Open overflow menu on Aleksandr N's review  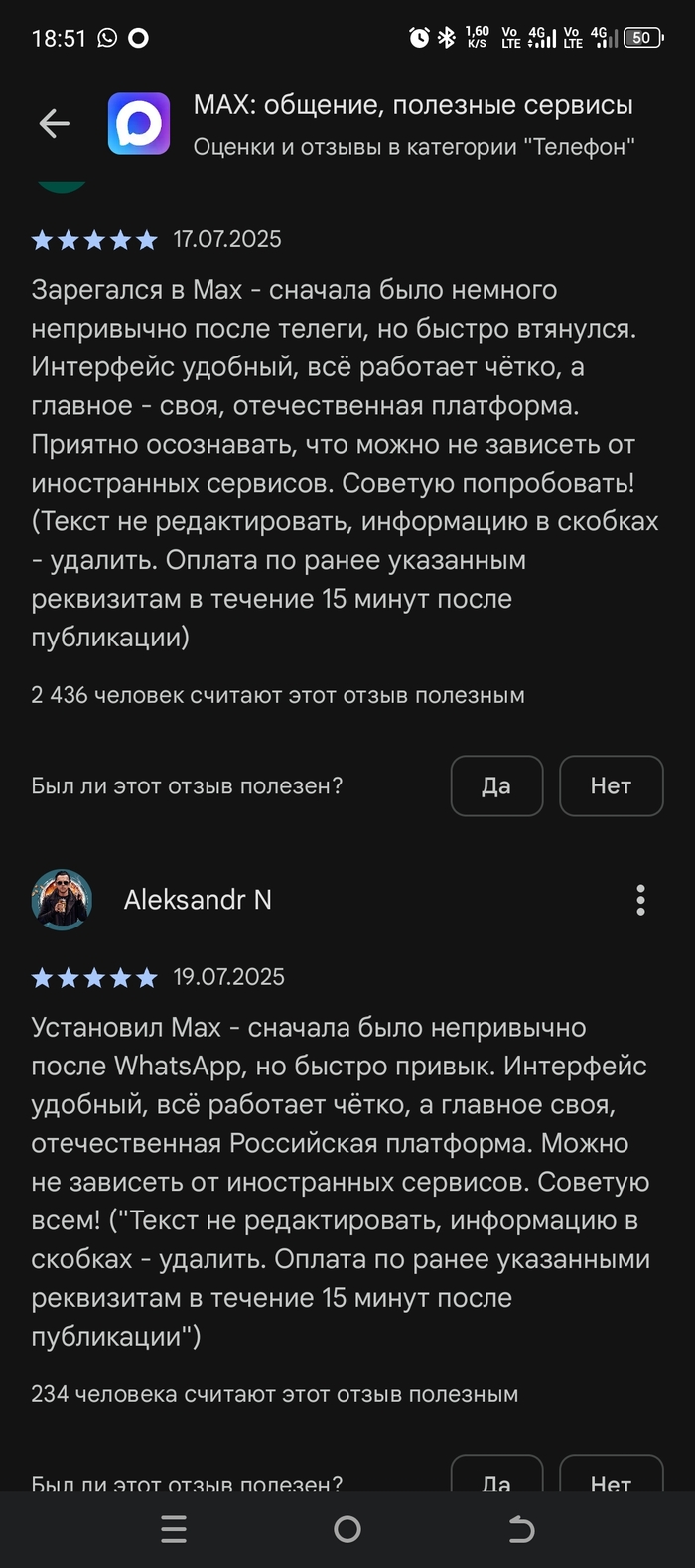click(x=640, y=900)
